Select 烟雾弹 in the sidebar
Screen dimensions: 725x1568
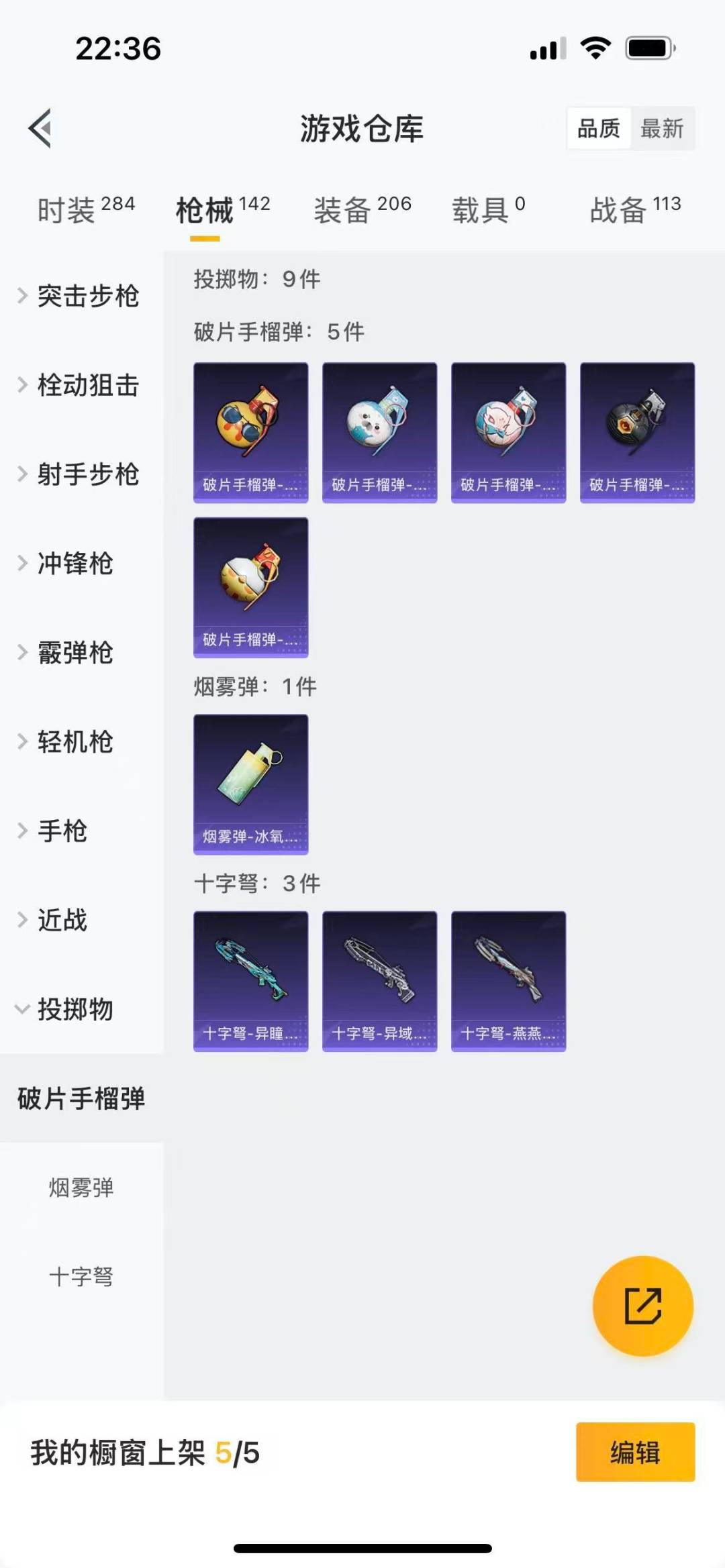(x=81, y=1188)
